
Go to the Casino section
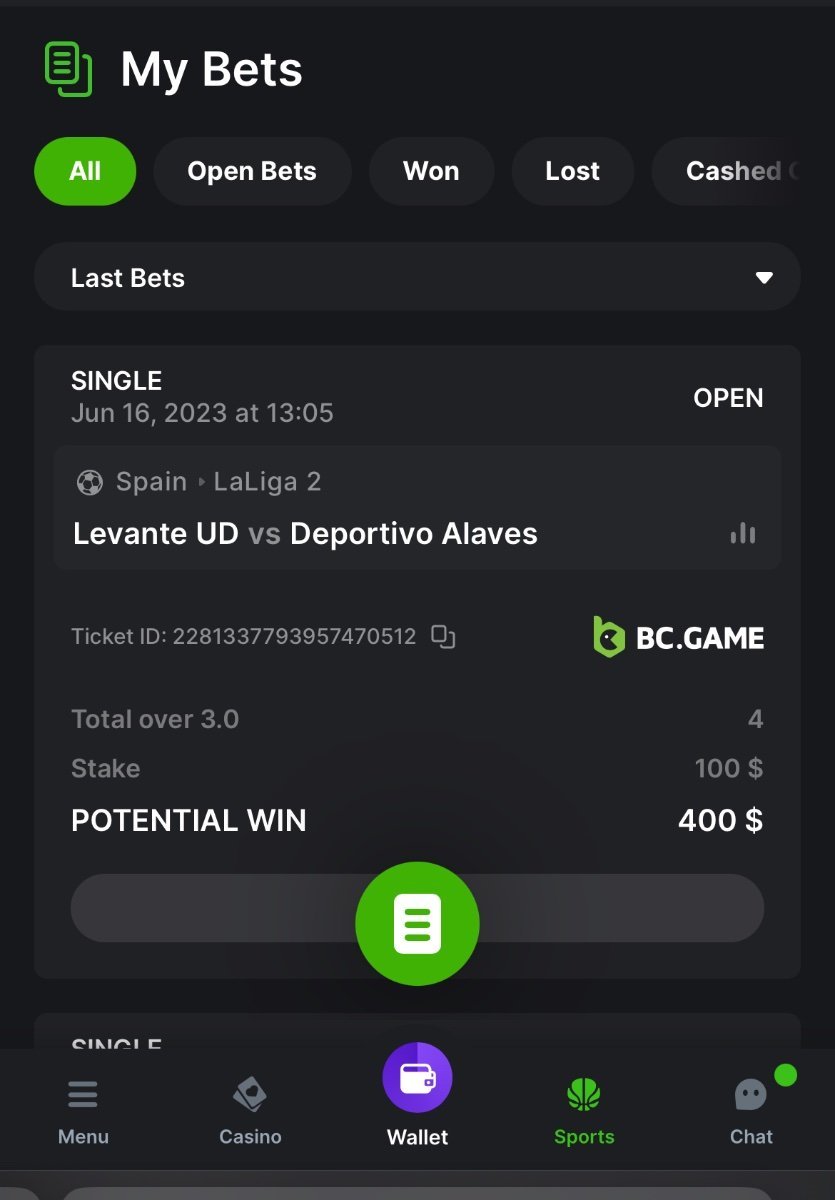250,1110
